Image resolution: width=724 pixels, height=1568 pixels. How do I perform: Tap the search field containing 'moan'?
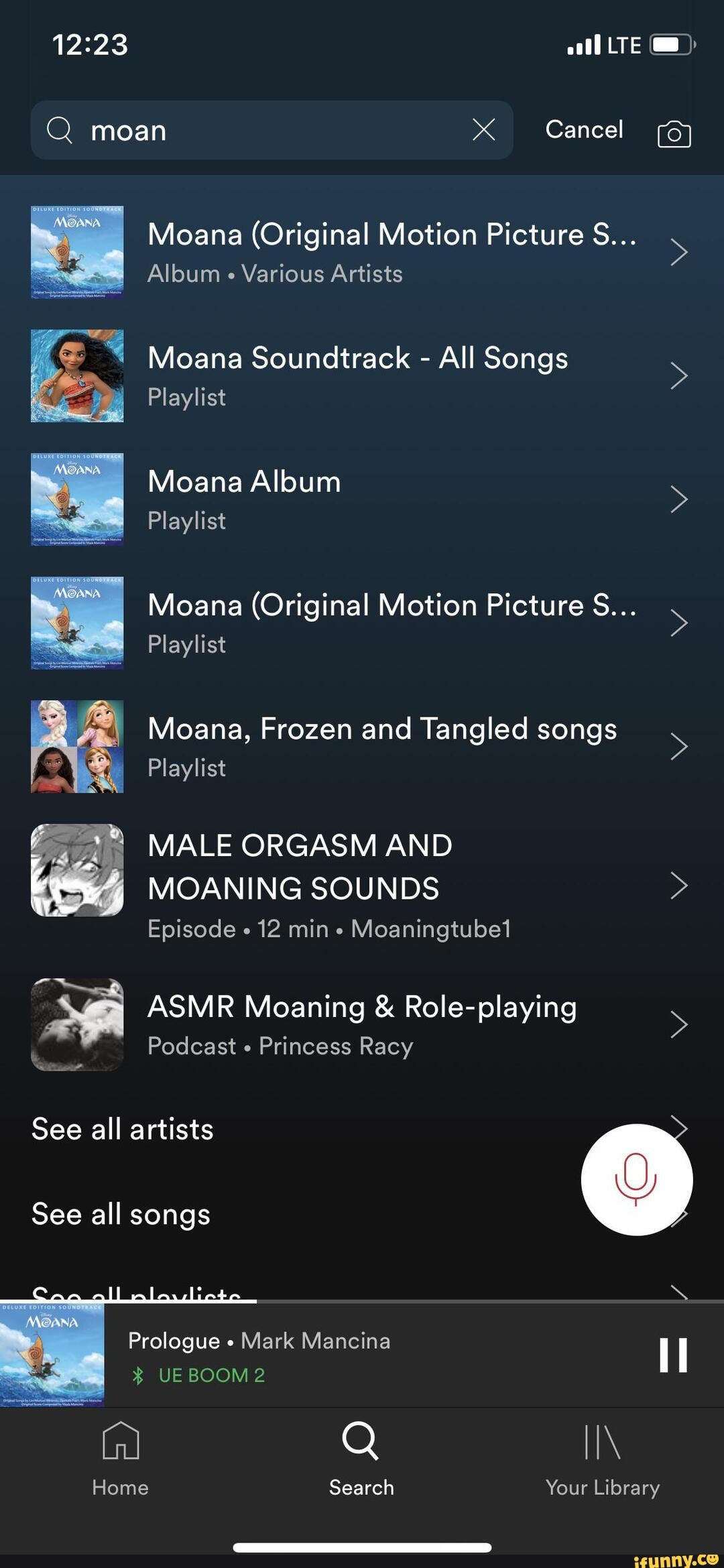pos(268,130)
